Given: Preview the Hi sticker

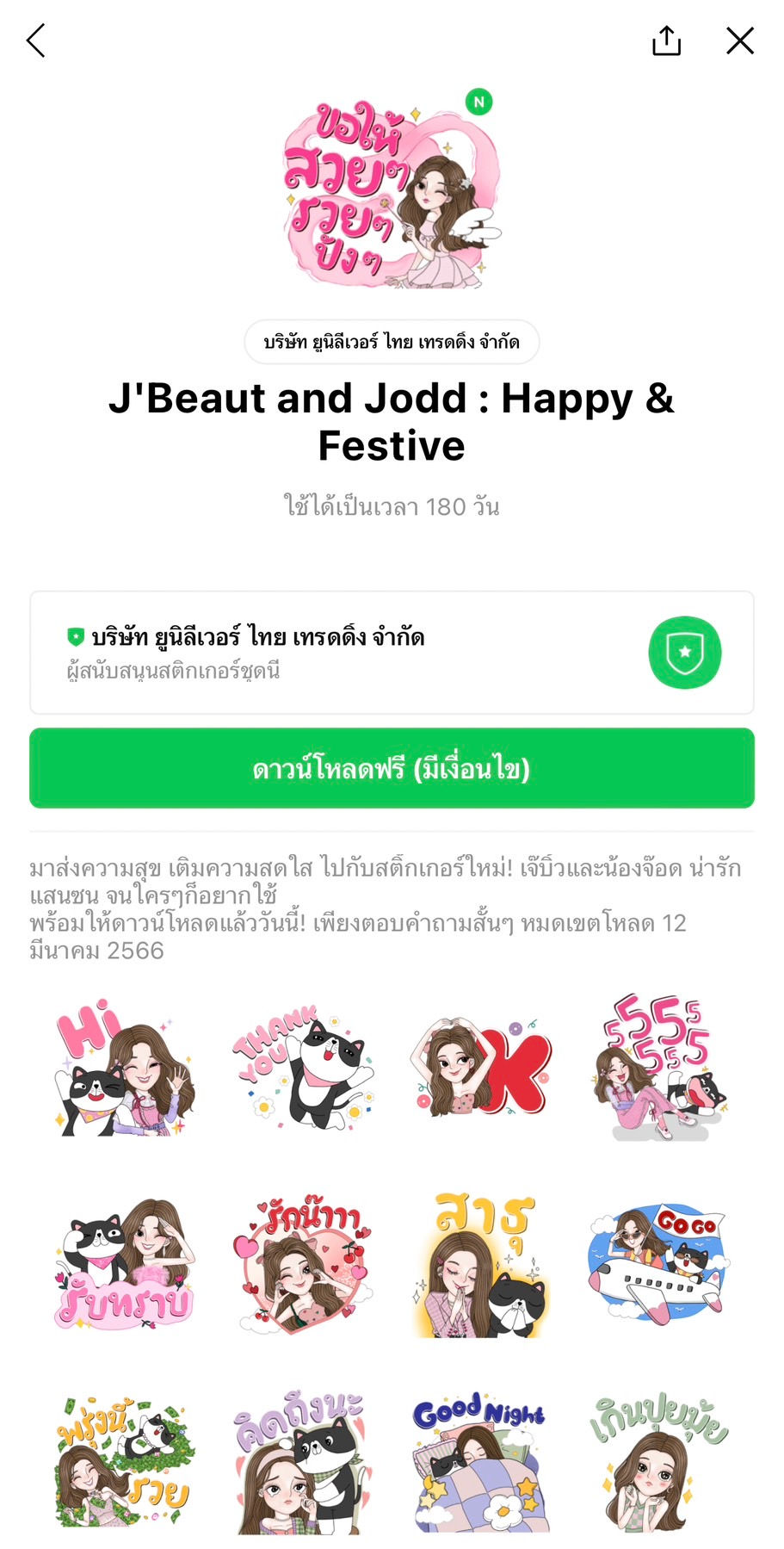Looking at the screenshot, I should click(x=125, y=1068).
